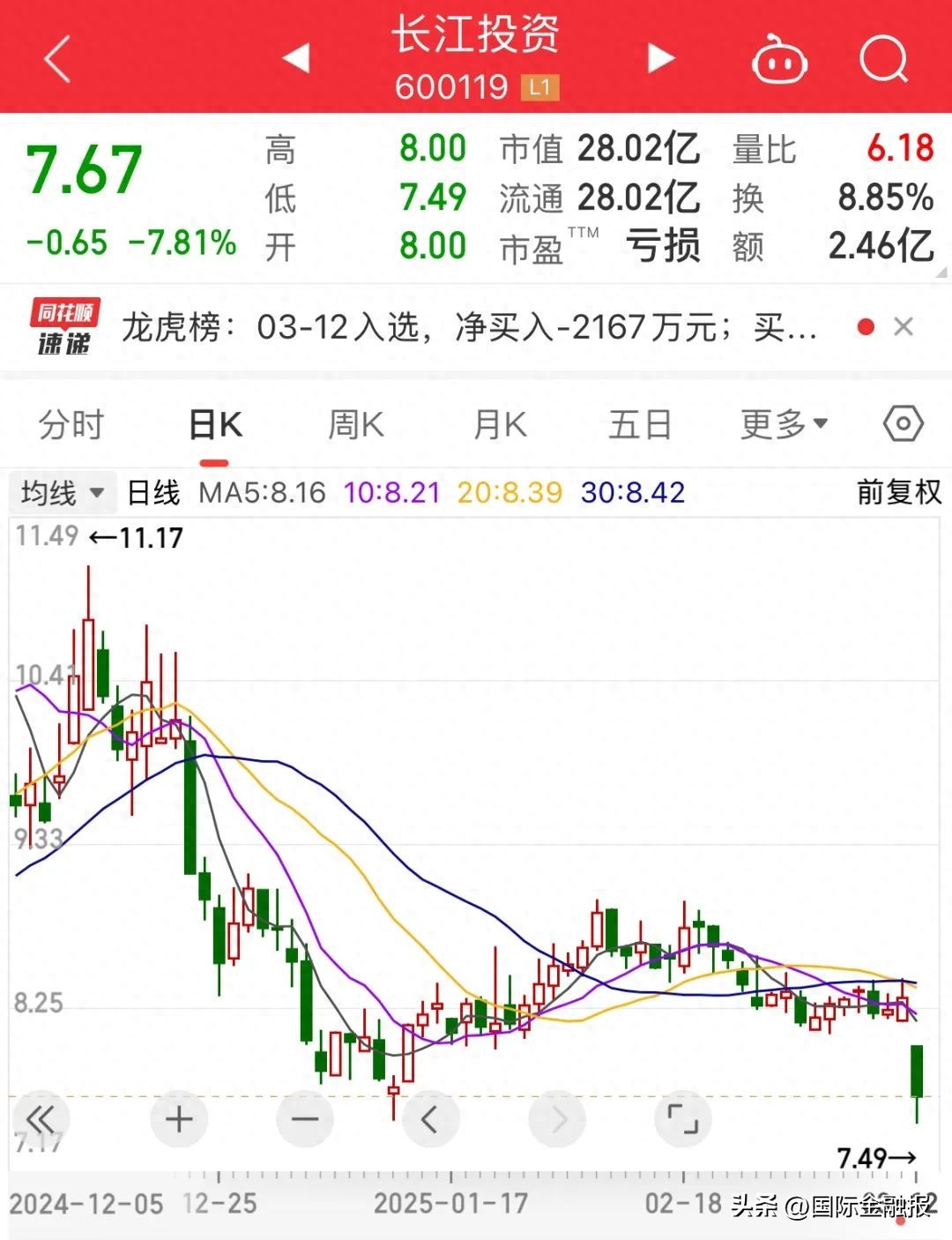
Task: Switch to the previous stock
Action: point(296,58)
